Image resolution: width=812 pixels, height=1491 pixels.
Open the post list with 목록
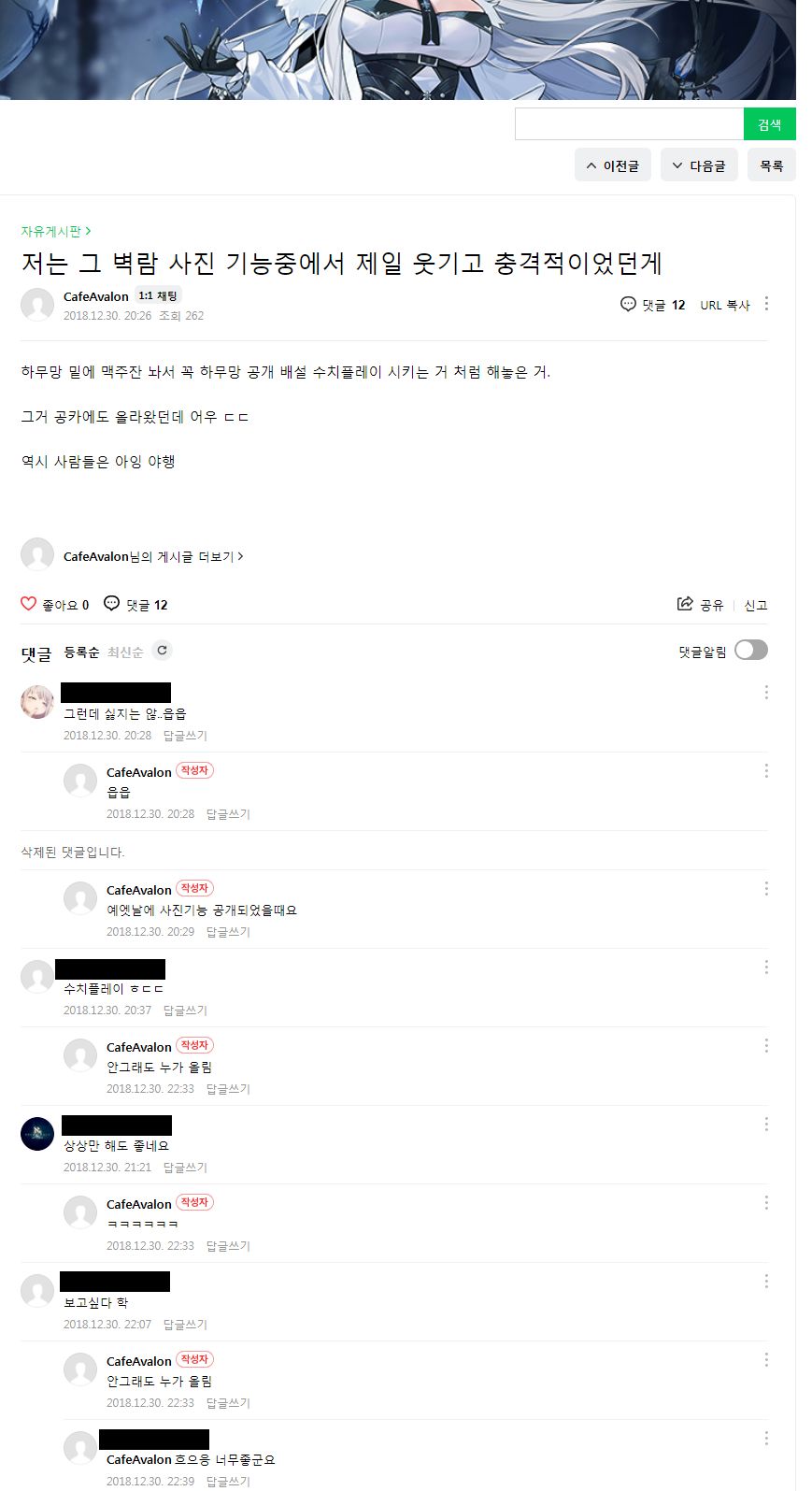click(x=771, y=165)
